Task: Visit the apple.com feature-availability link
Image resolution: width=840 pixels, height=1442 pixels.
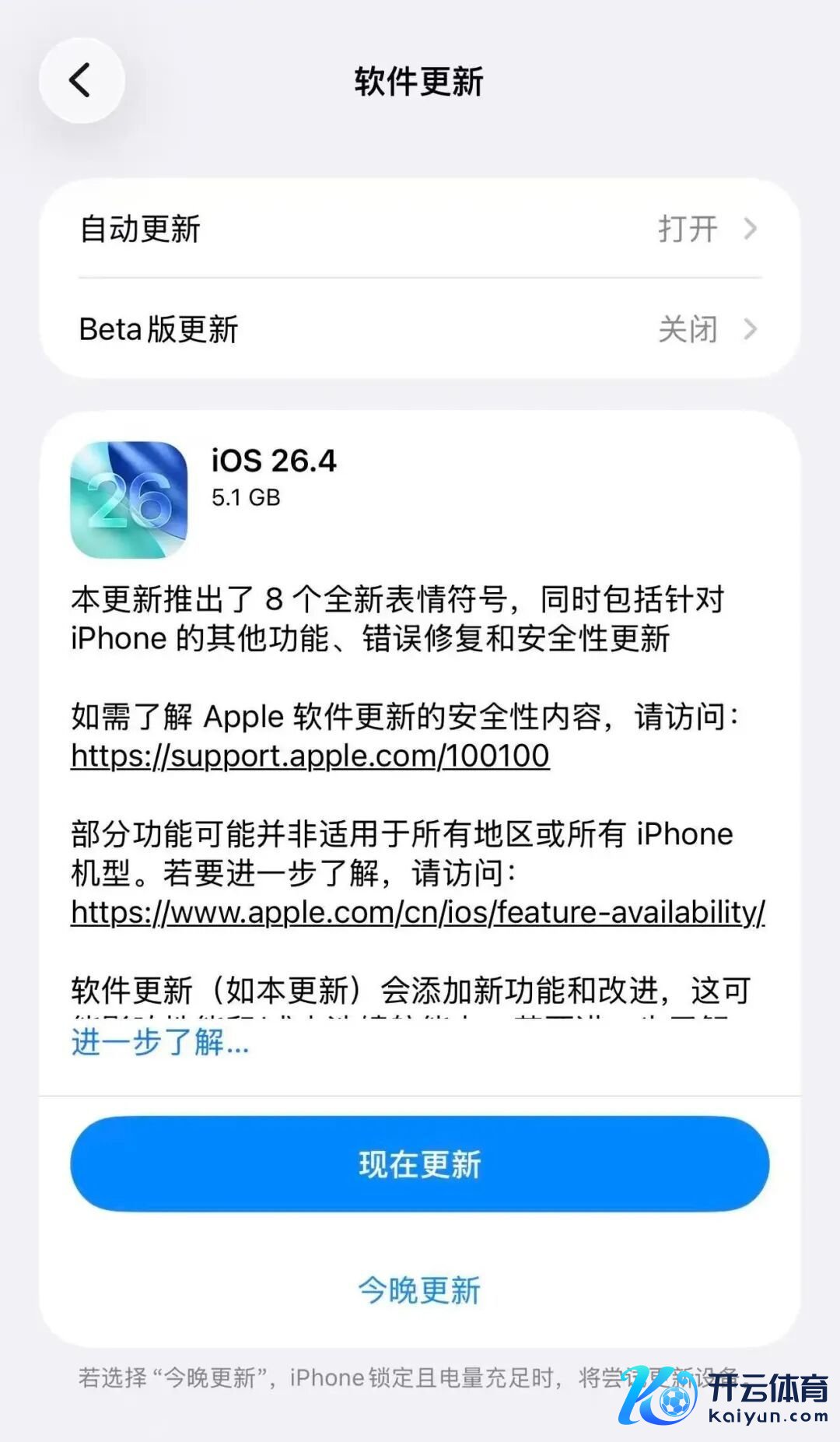Action: click(x=418, y=912)
